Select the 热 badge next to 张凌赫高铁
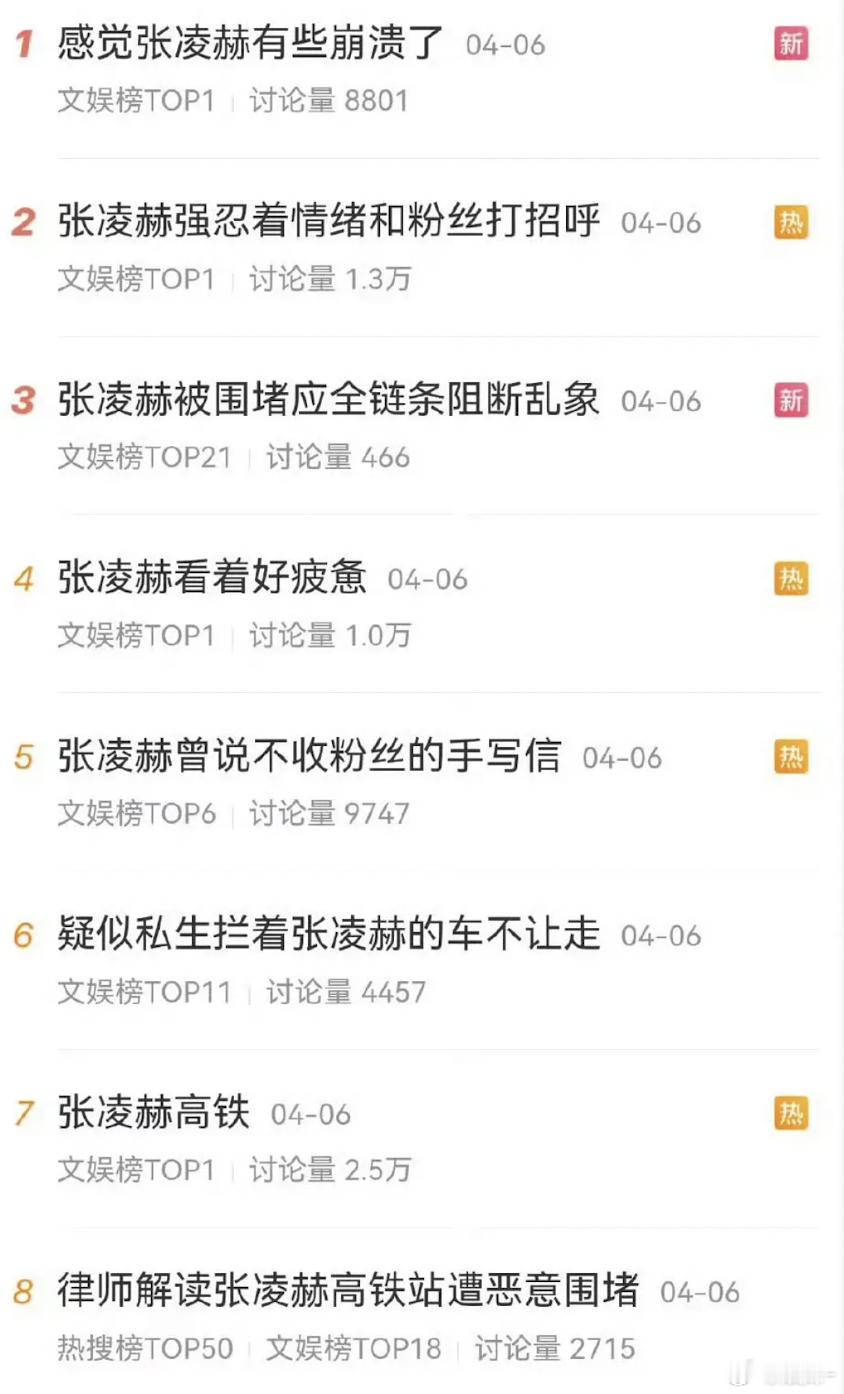The width and height of the screenshot is (844, 1394). (791, 1113)
